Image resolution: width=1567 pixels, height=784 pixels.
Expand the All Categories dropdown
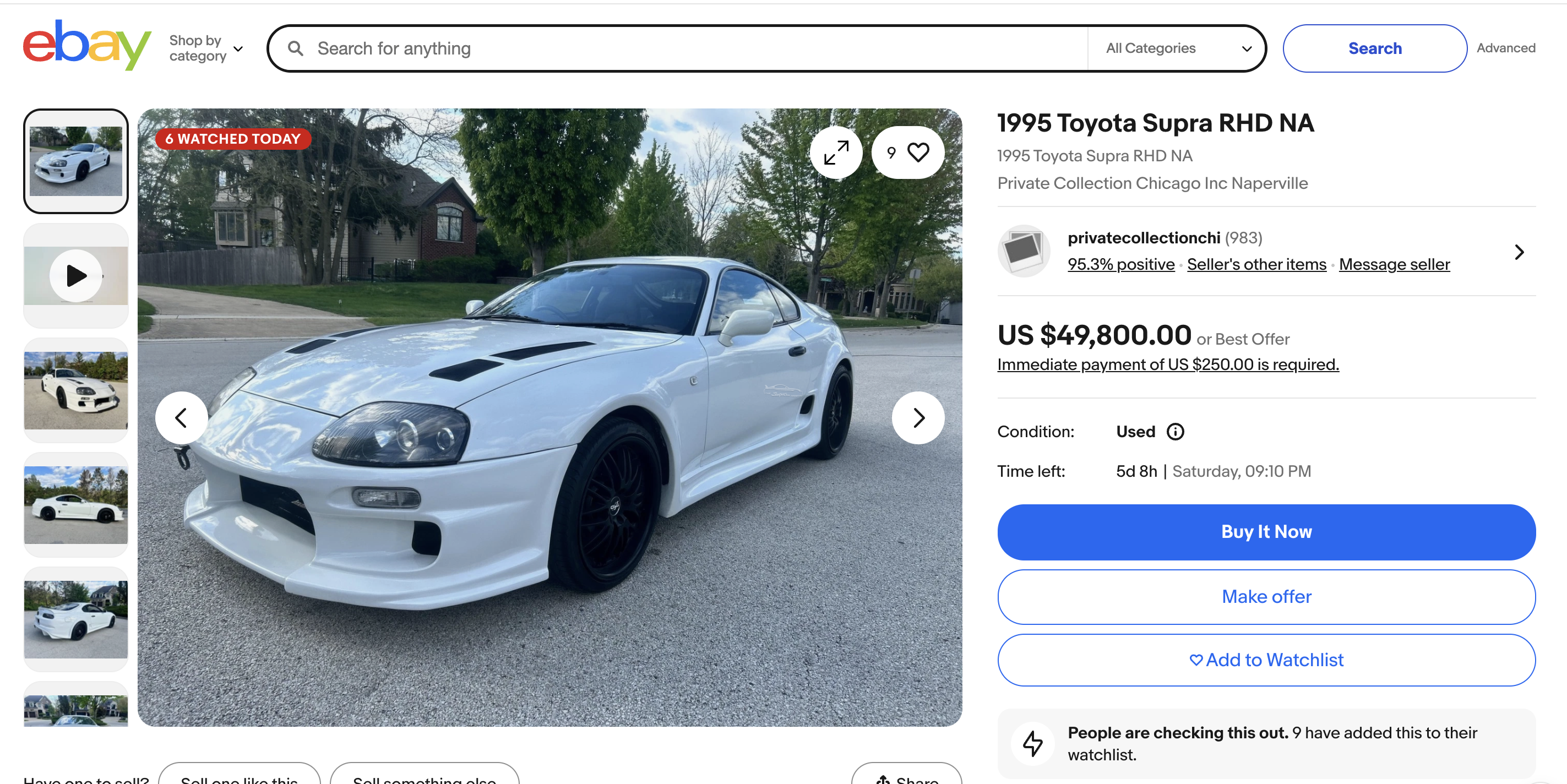coord(1177,48)
